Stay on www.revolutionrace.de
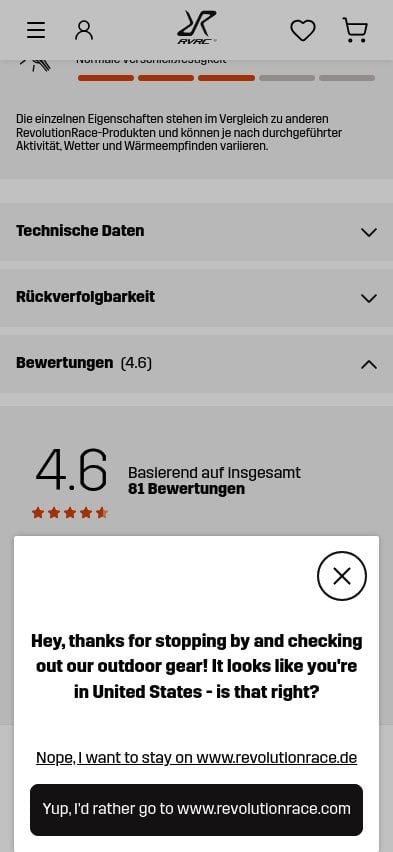Viewport: 393px width, 852px height. click(x=196, y=757)
